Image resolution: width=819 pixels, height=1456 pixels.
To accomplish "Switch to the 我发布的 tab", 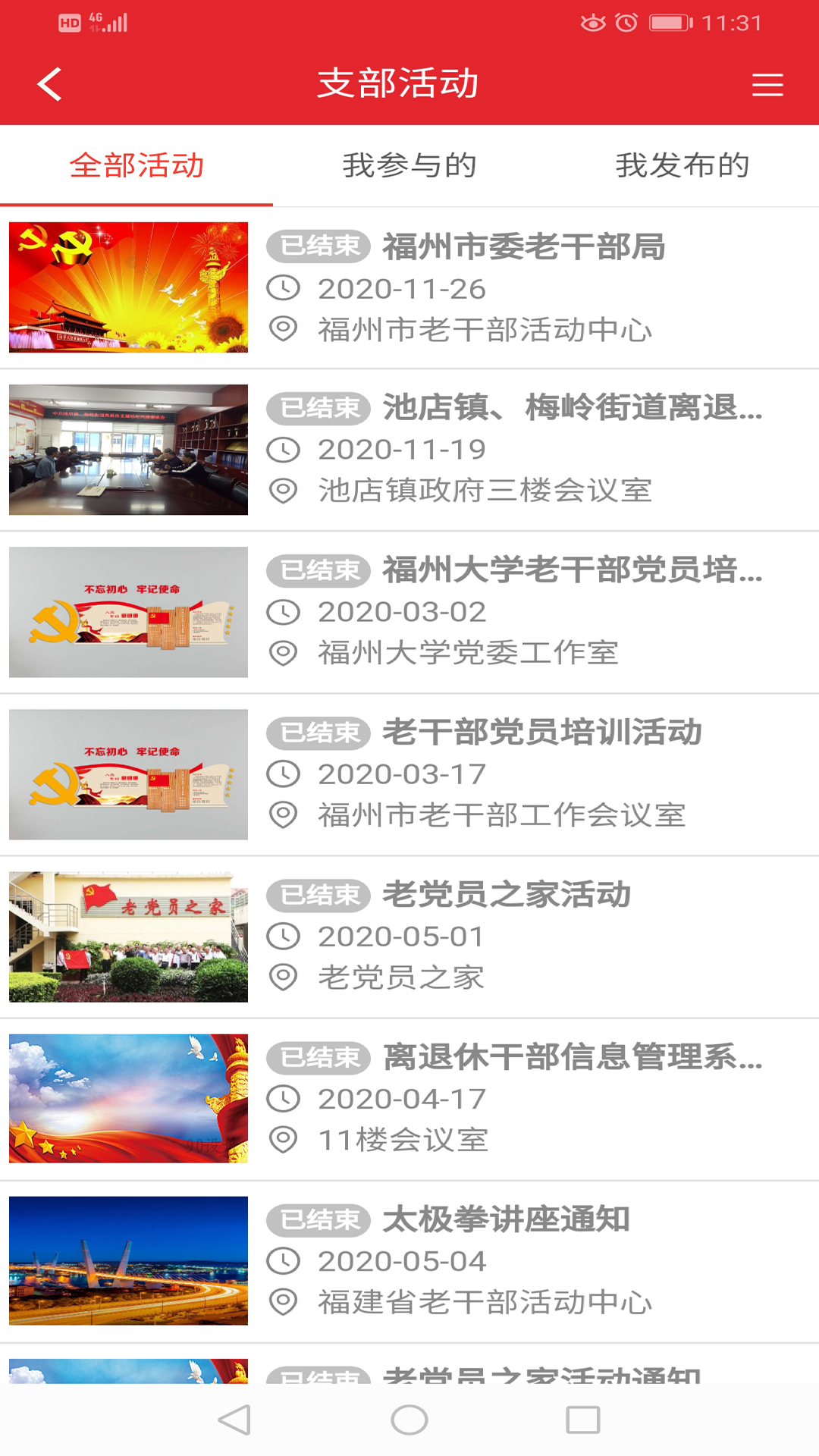I will 682,167.
